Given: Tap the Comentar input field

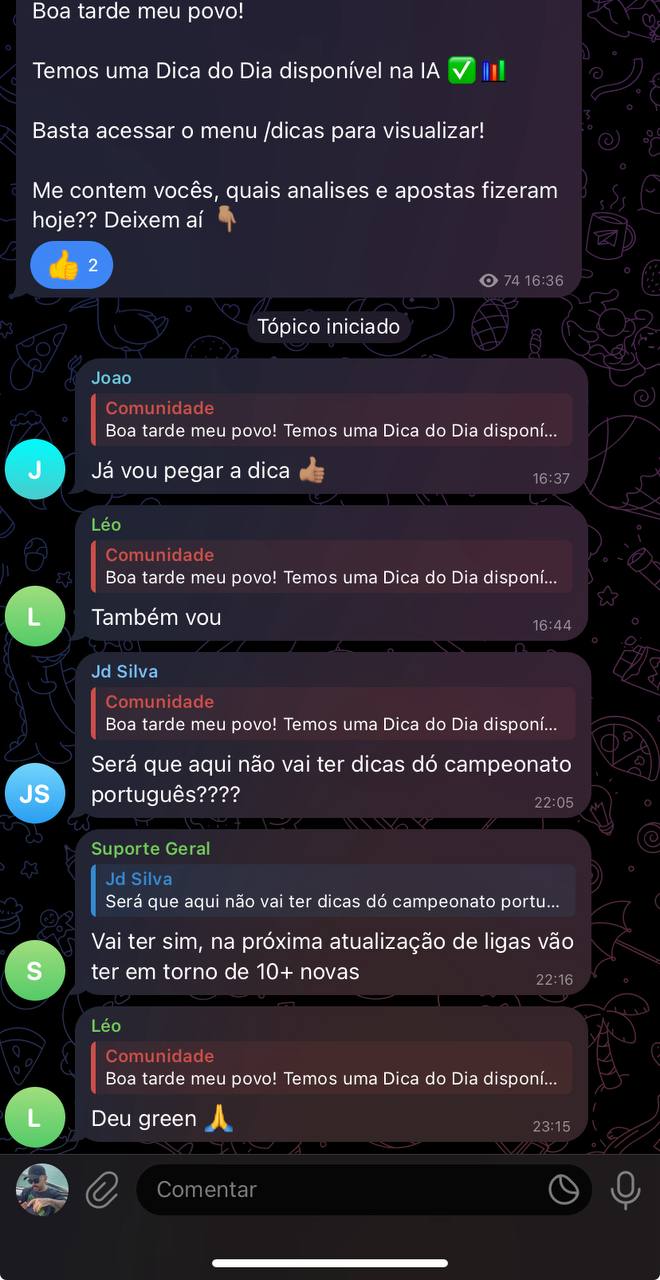Looking at the screenshot, I should [x=340, y=1190].
